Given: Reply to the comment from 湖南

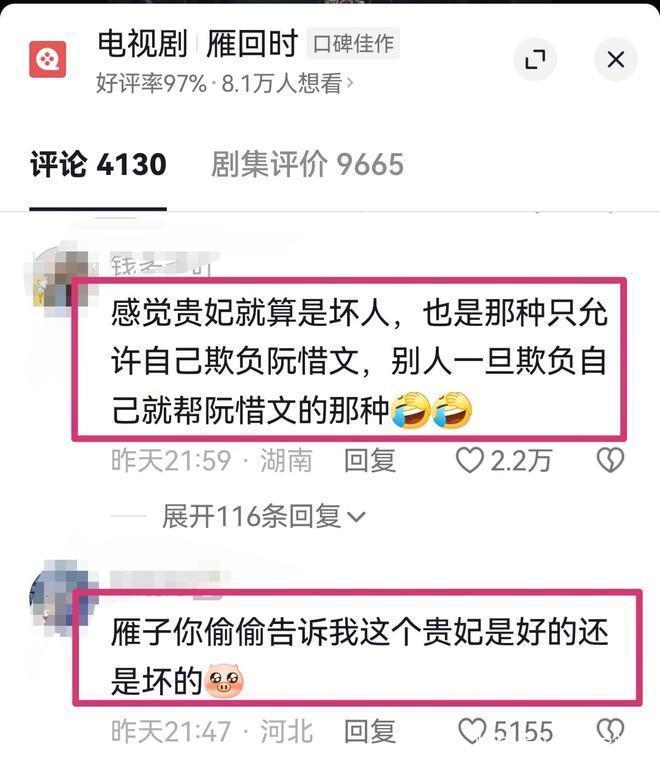Looking at the screenshot, I should [370, 460].
